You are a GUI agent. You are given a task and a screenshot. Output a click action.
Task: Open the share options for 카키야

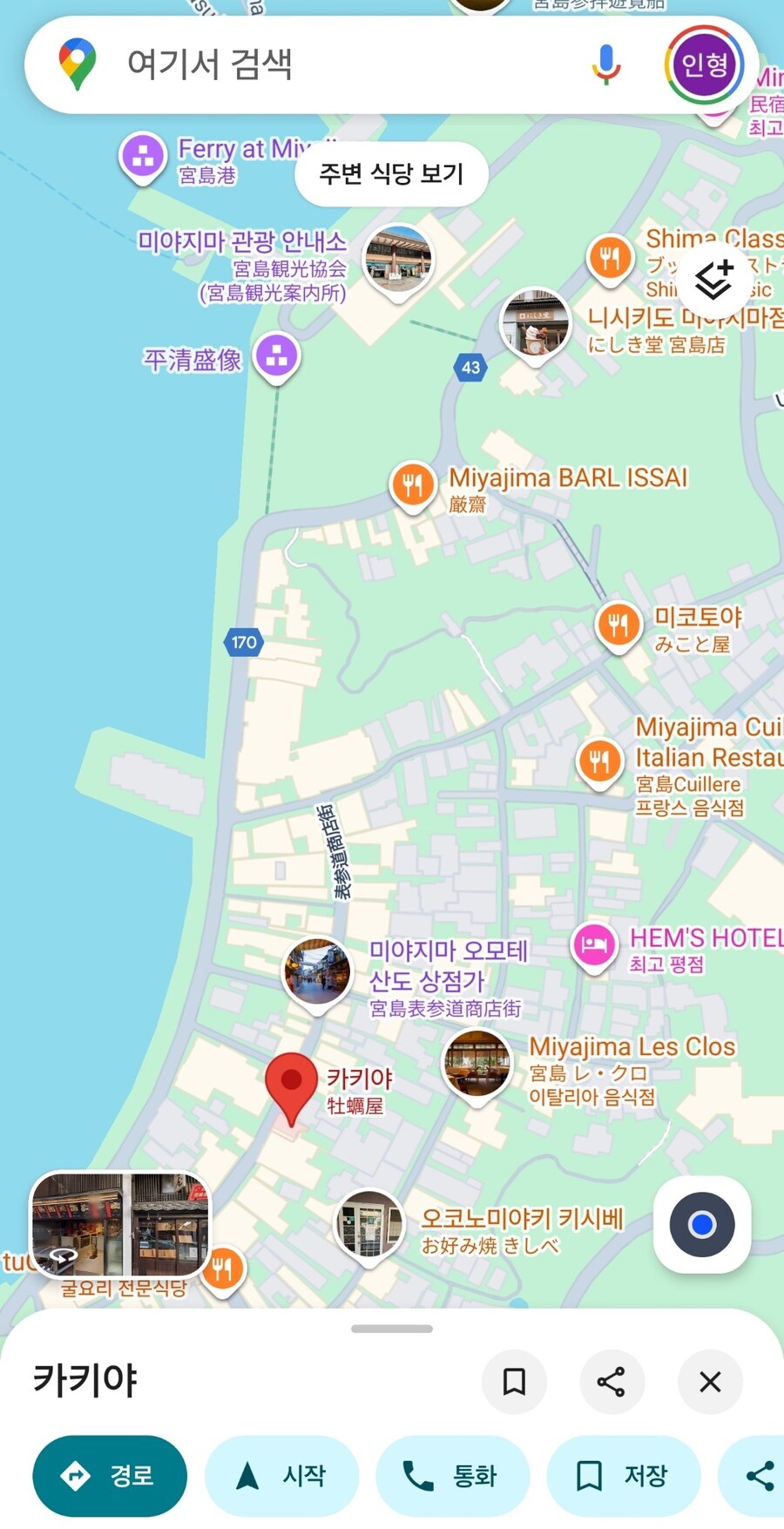[x=612, y=1383]
